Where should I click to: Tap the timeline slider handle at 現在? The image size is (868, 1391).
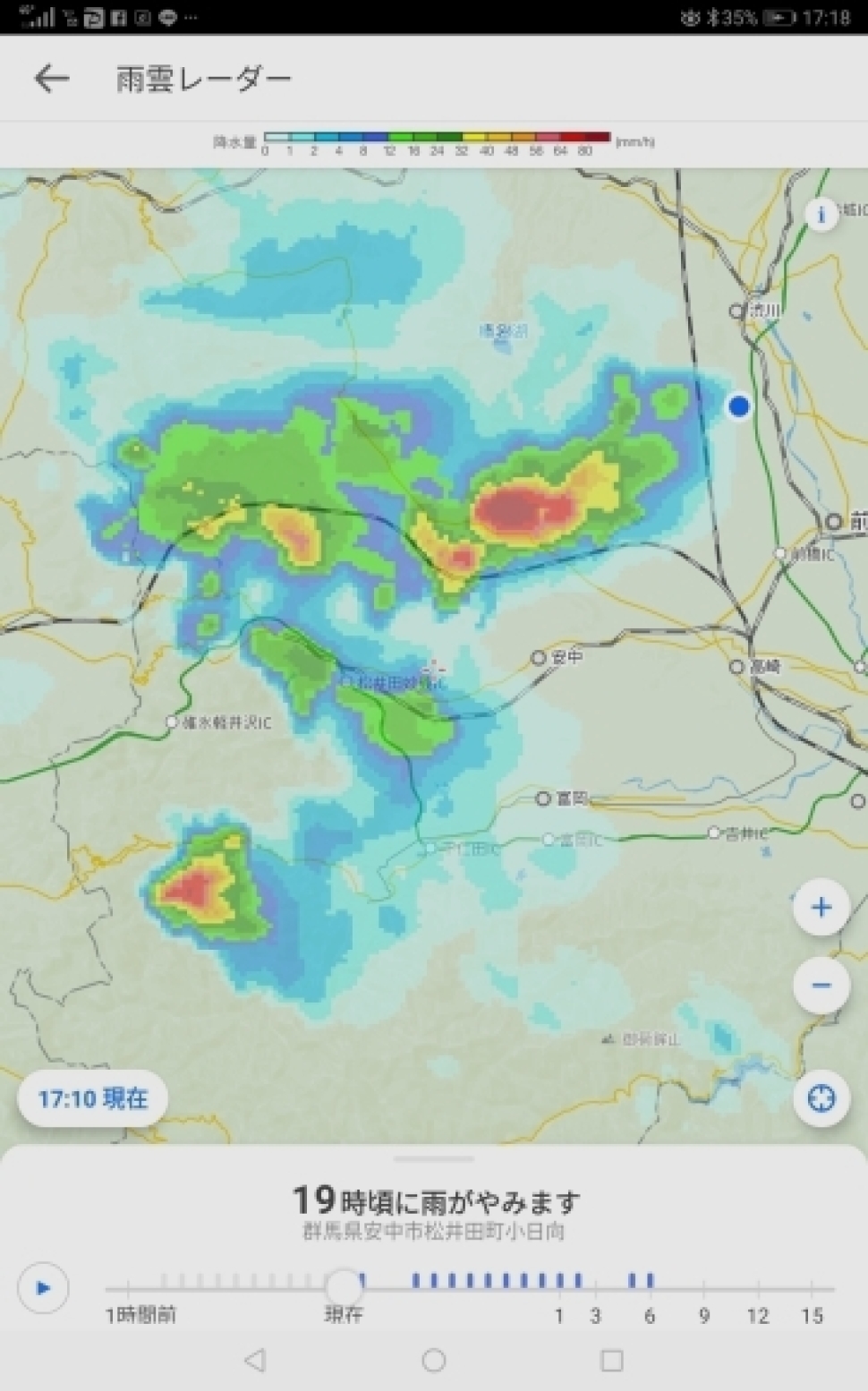point(344,1287)
